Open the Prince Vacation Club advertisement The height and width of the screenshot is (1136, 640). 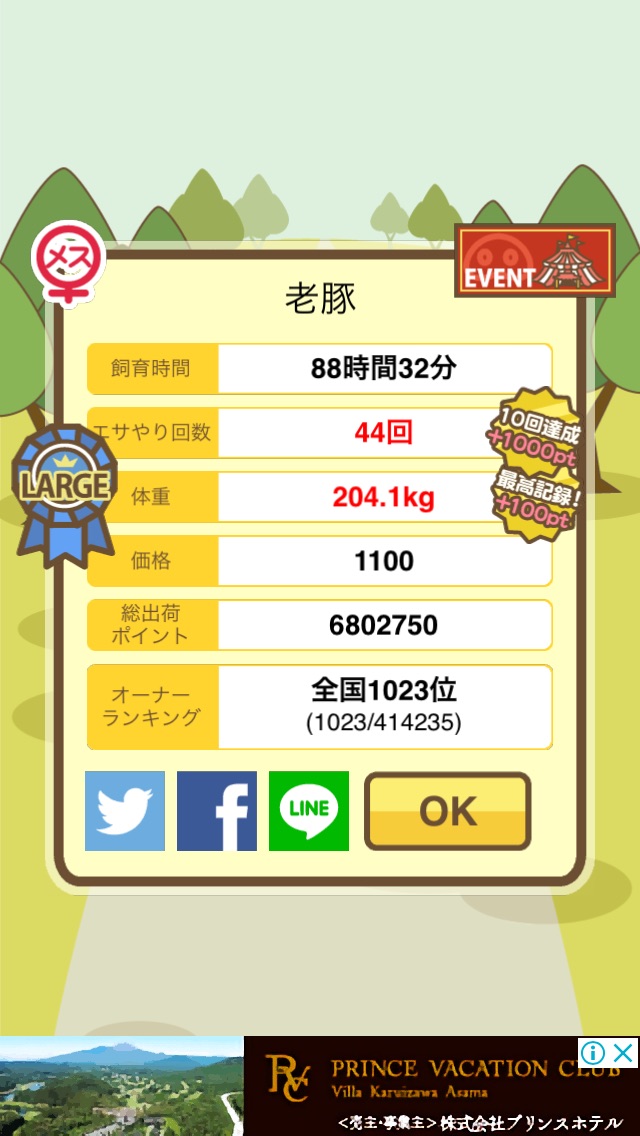tap(320, 1090)
